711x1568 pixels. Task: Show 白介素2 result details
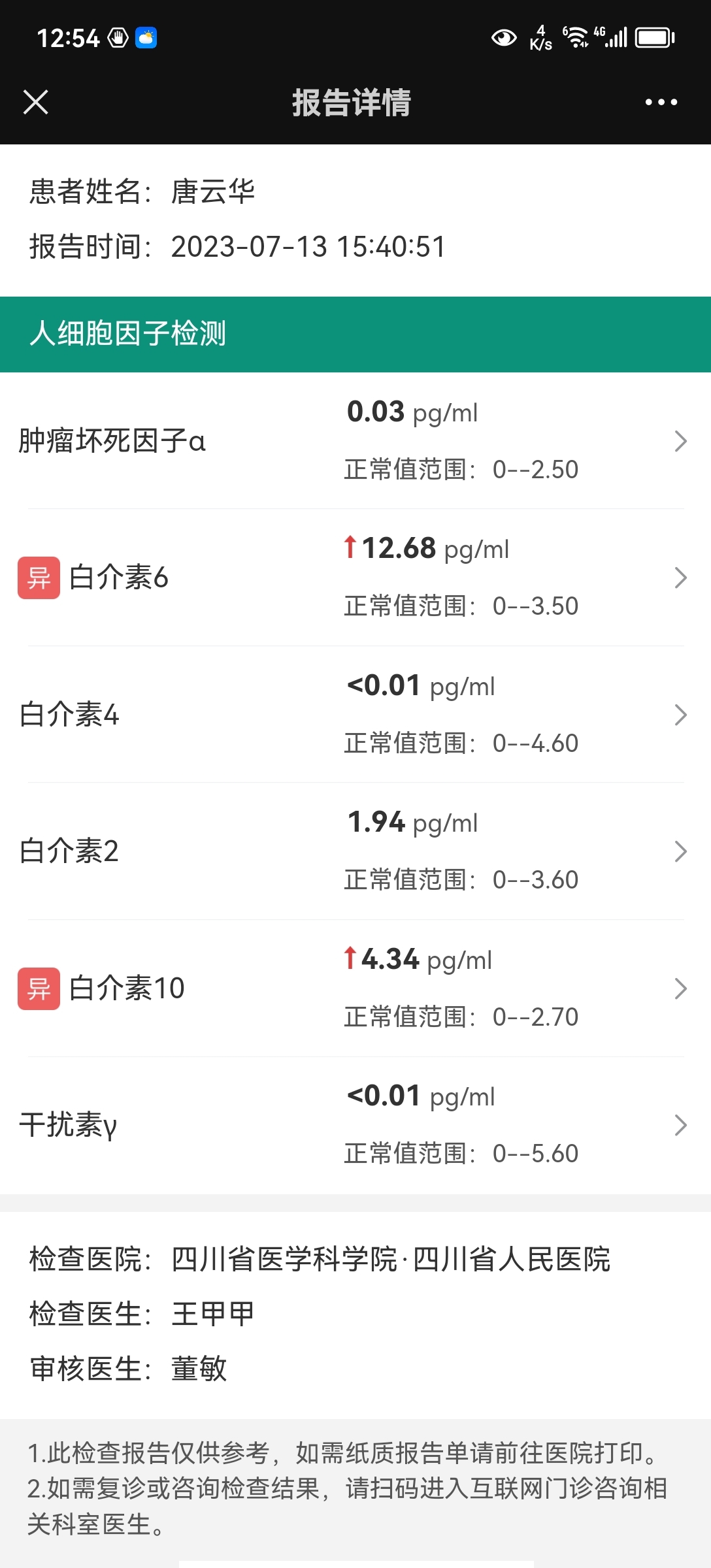355,851
